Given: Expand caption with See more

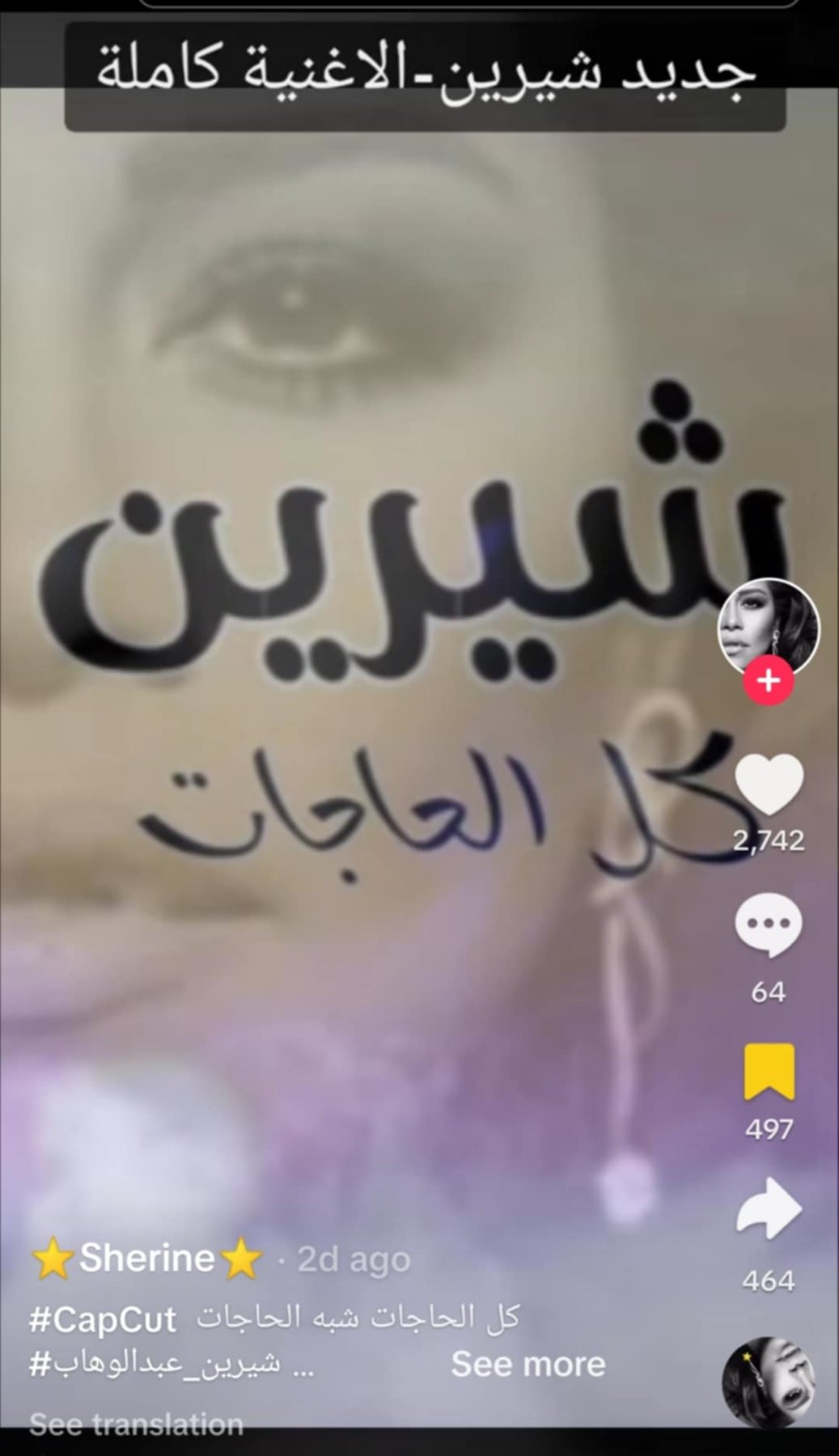Looking at the screenshot, I should (x=528, y=1365).
